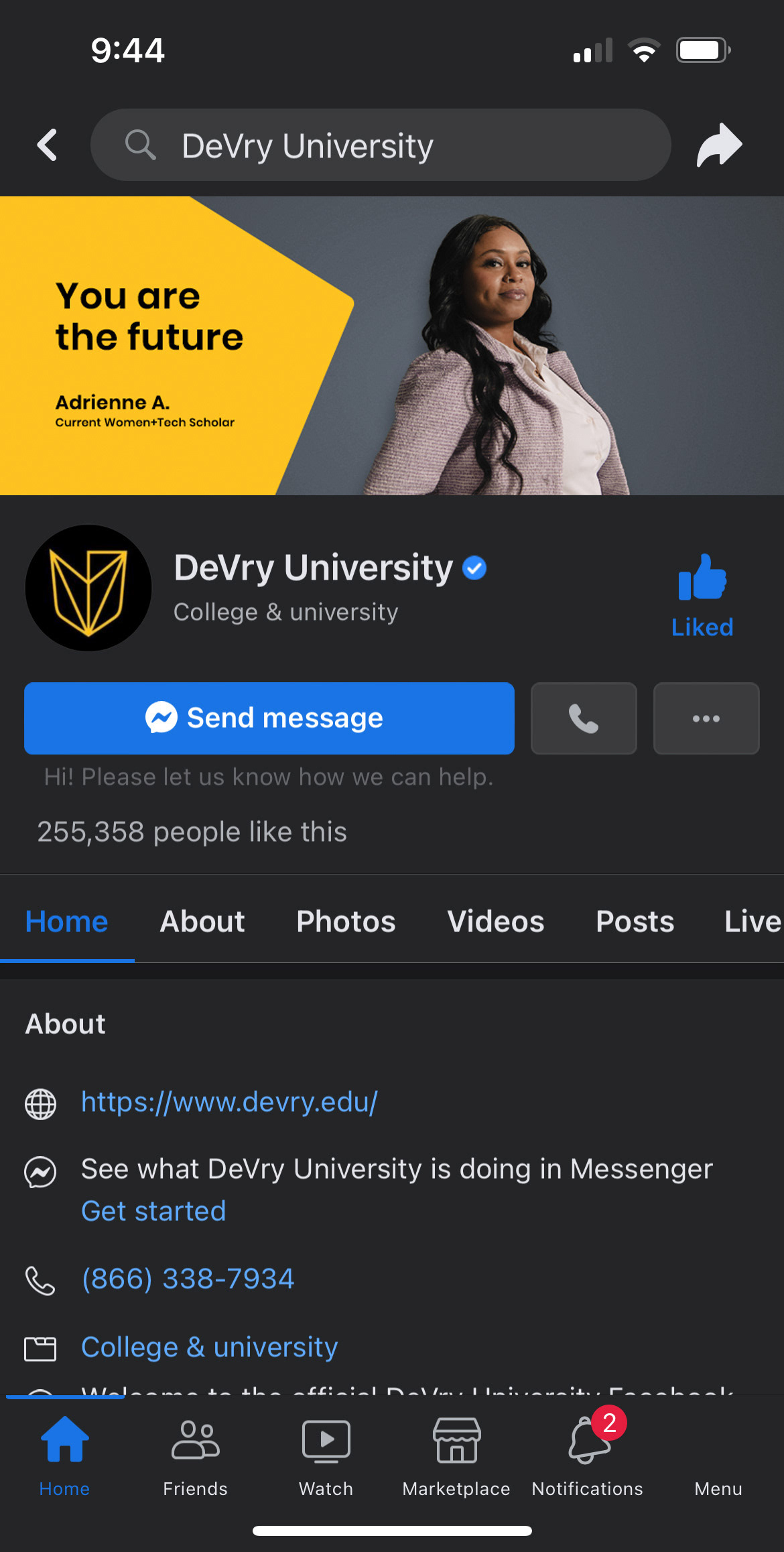
Task: Go back using the top-left arrow
Action: click(47, 145)
